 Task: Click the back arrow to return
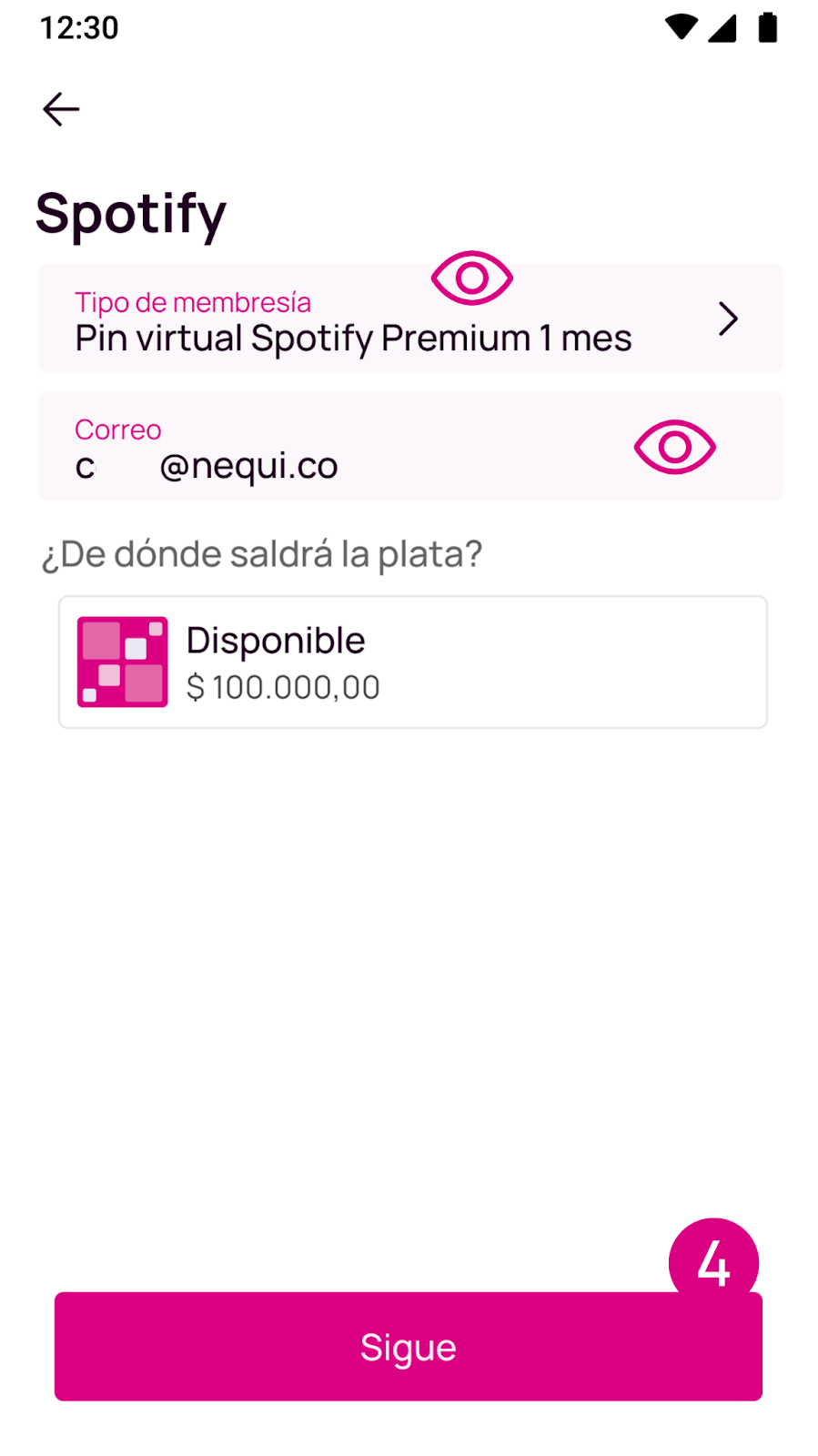(61, 108)
